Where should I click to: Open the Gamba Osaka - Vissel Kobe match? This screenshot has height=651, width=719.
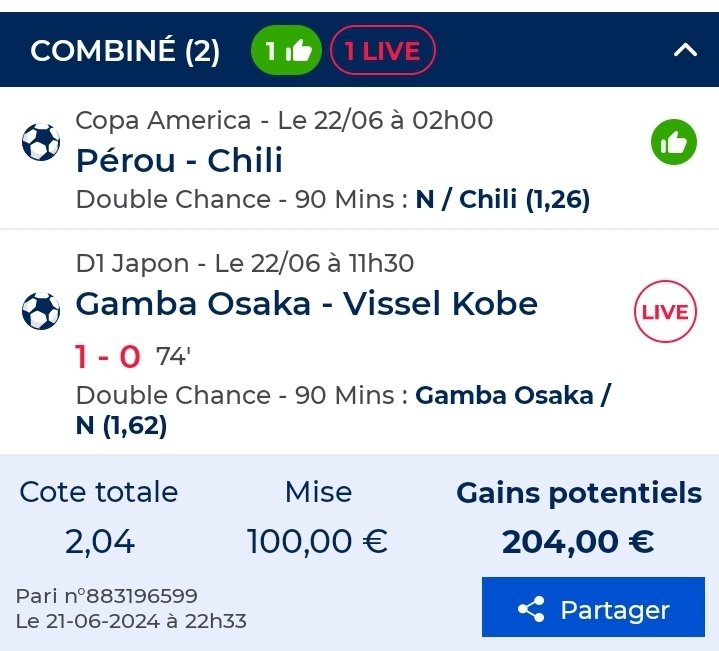(306, 303)
